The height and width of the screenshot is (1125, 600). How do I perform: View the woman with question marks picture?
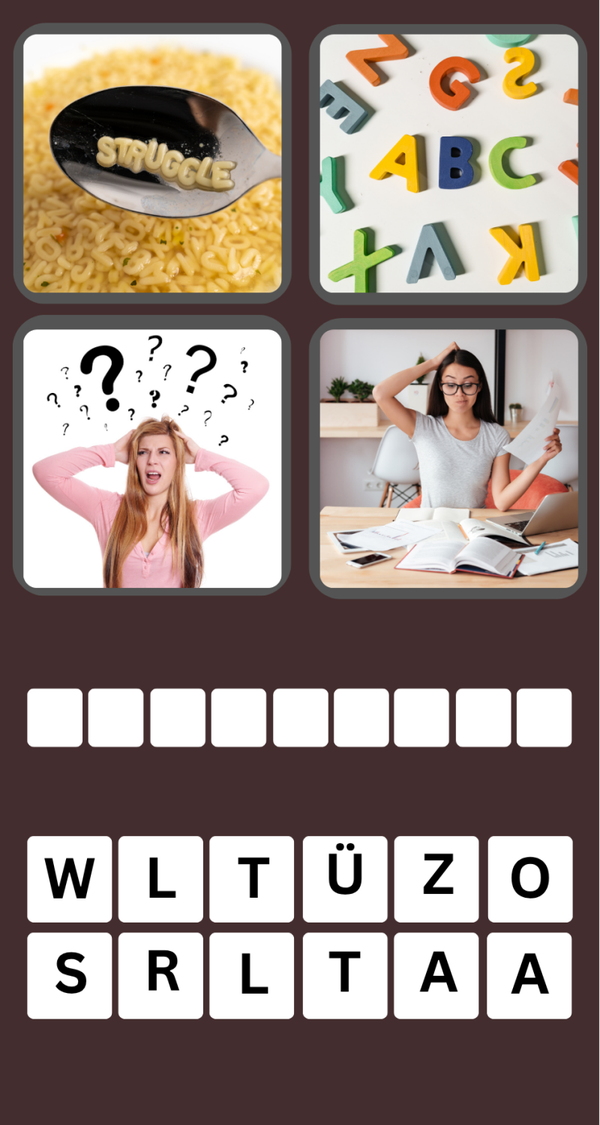tap(152, 458)
